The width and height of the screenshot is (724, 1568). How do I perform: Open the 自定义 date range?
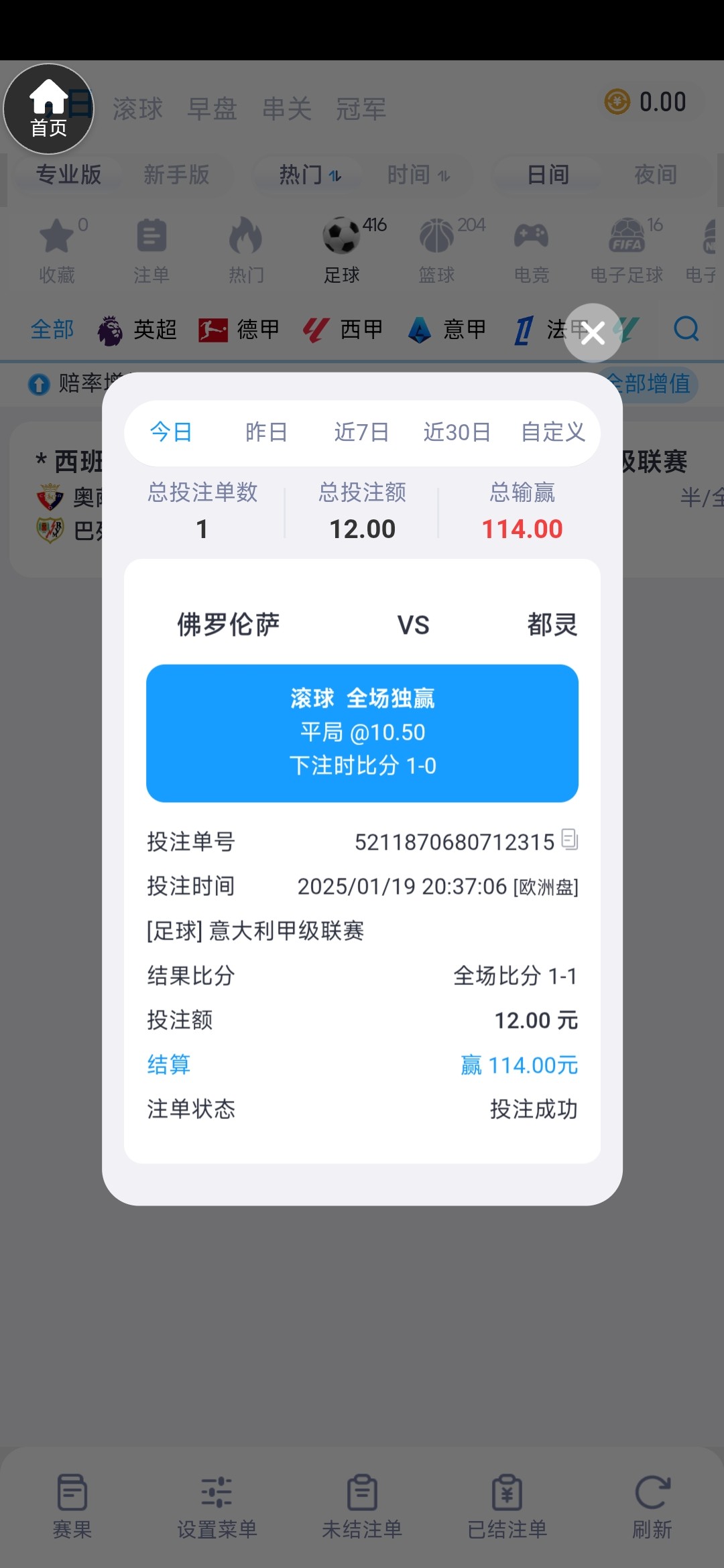click(553, 432)
